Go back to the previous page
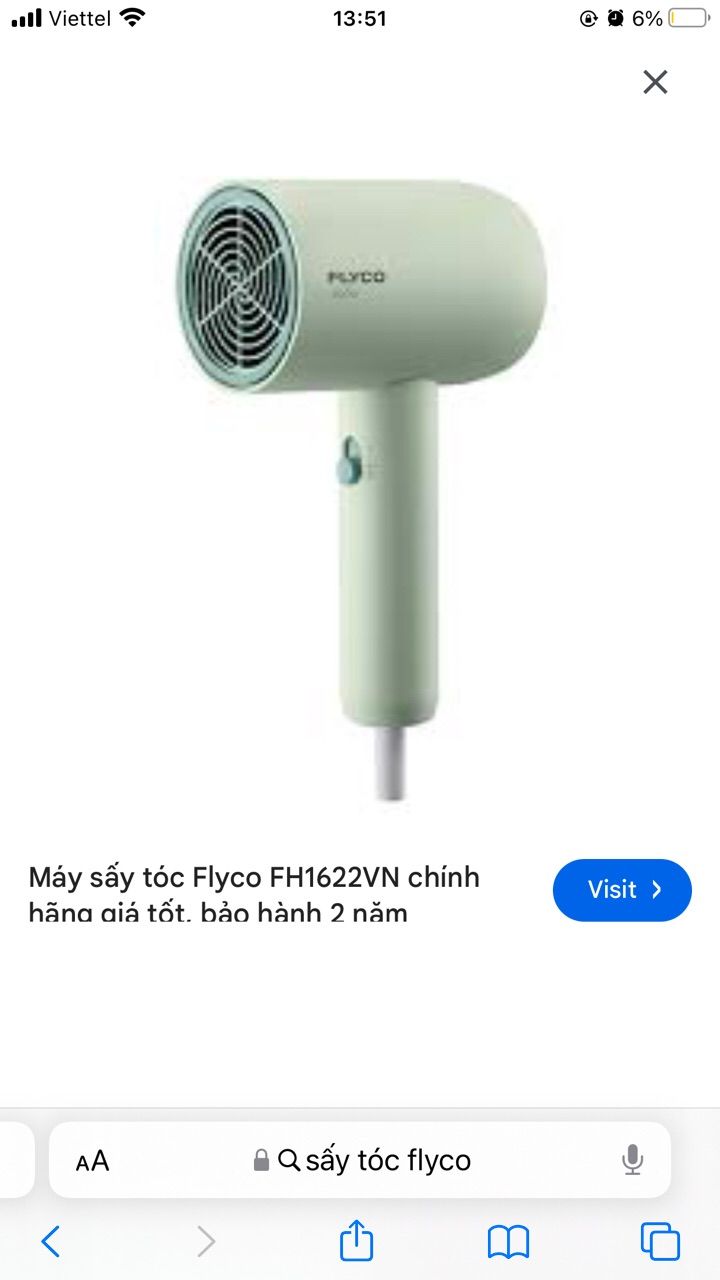 pos(51,1242)
